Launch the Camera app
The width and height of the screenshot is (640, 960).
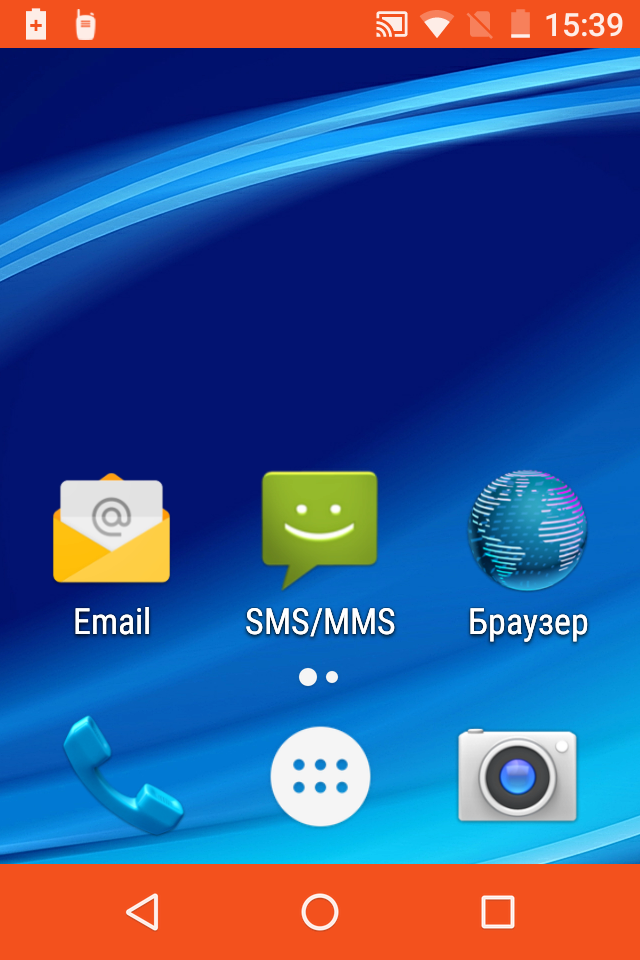click(x=518, y=775)
